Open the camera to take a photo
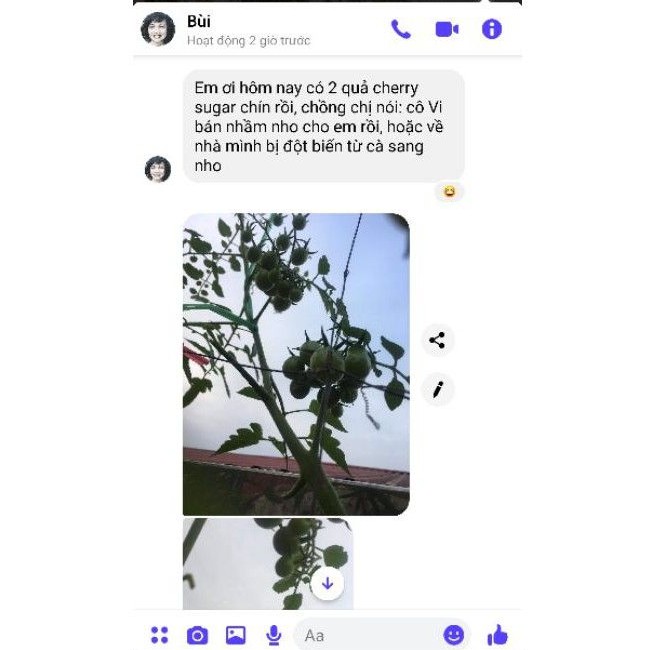Viewport: 650px width, 650px height. [198, 635]
